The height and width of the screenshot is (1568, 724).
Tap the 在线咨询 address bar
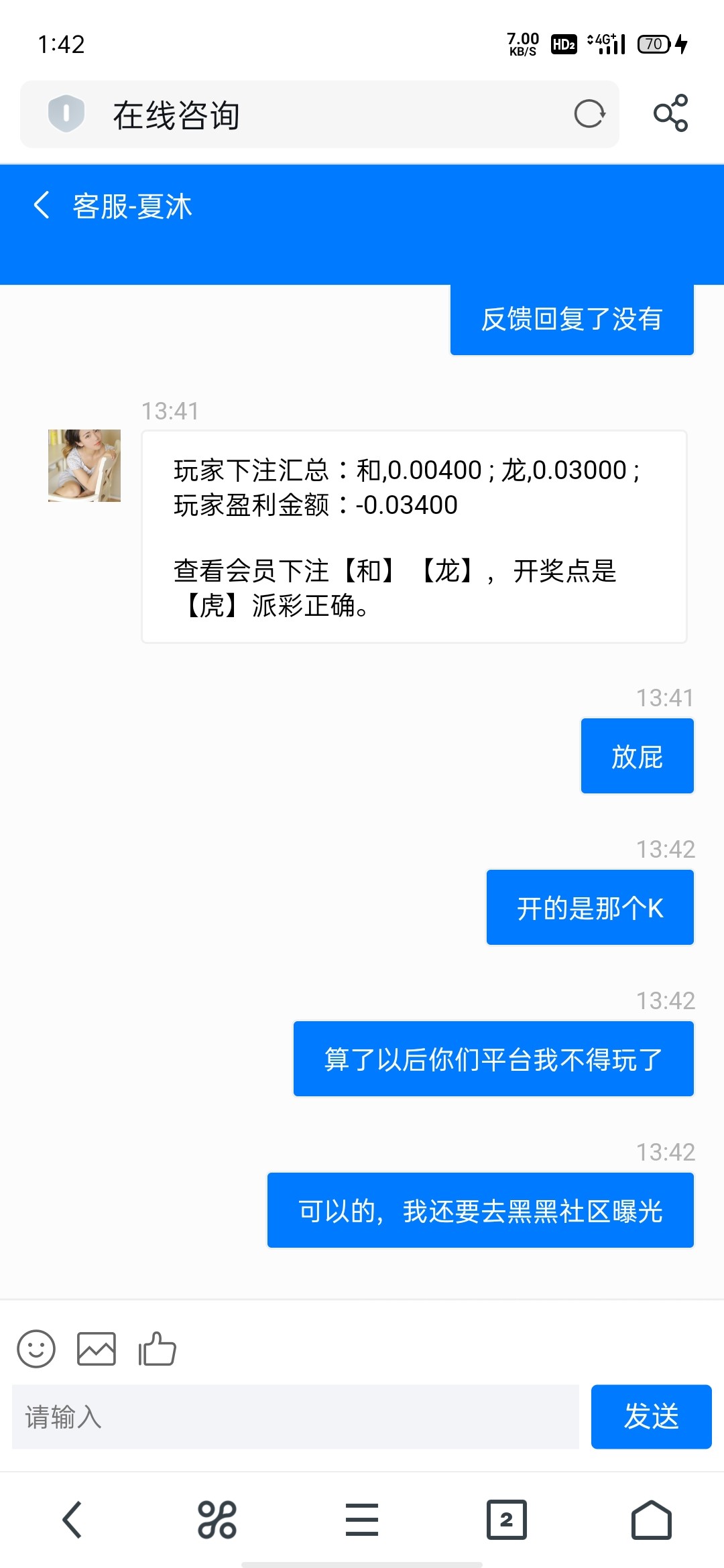[x=322, y=115]
